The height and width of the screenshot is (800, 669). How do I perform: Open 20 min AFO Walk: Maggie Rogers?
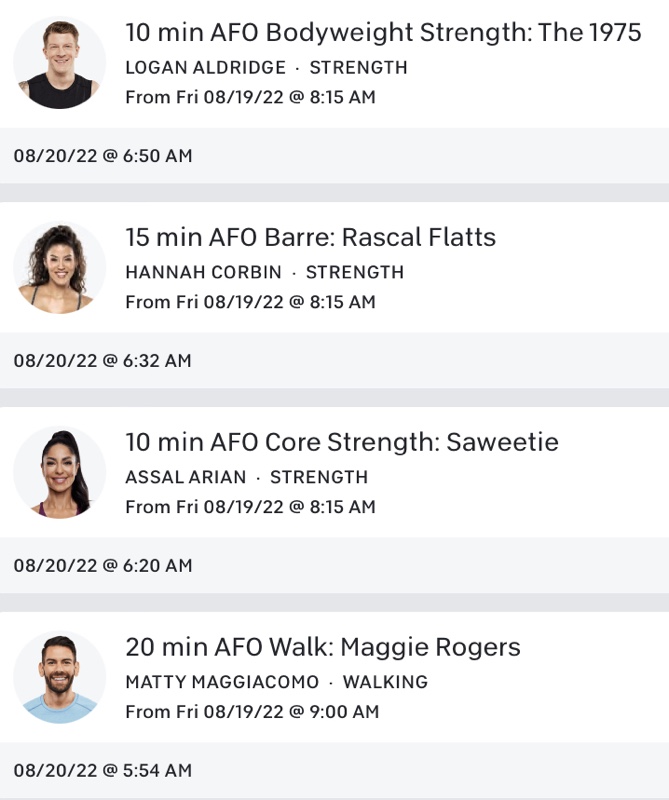(x=323, y=648)
